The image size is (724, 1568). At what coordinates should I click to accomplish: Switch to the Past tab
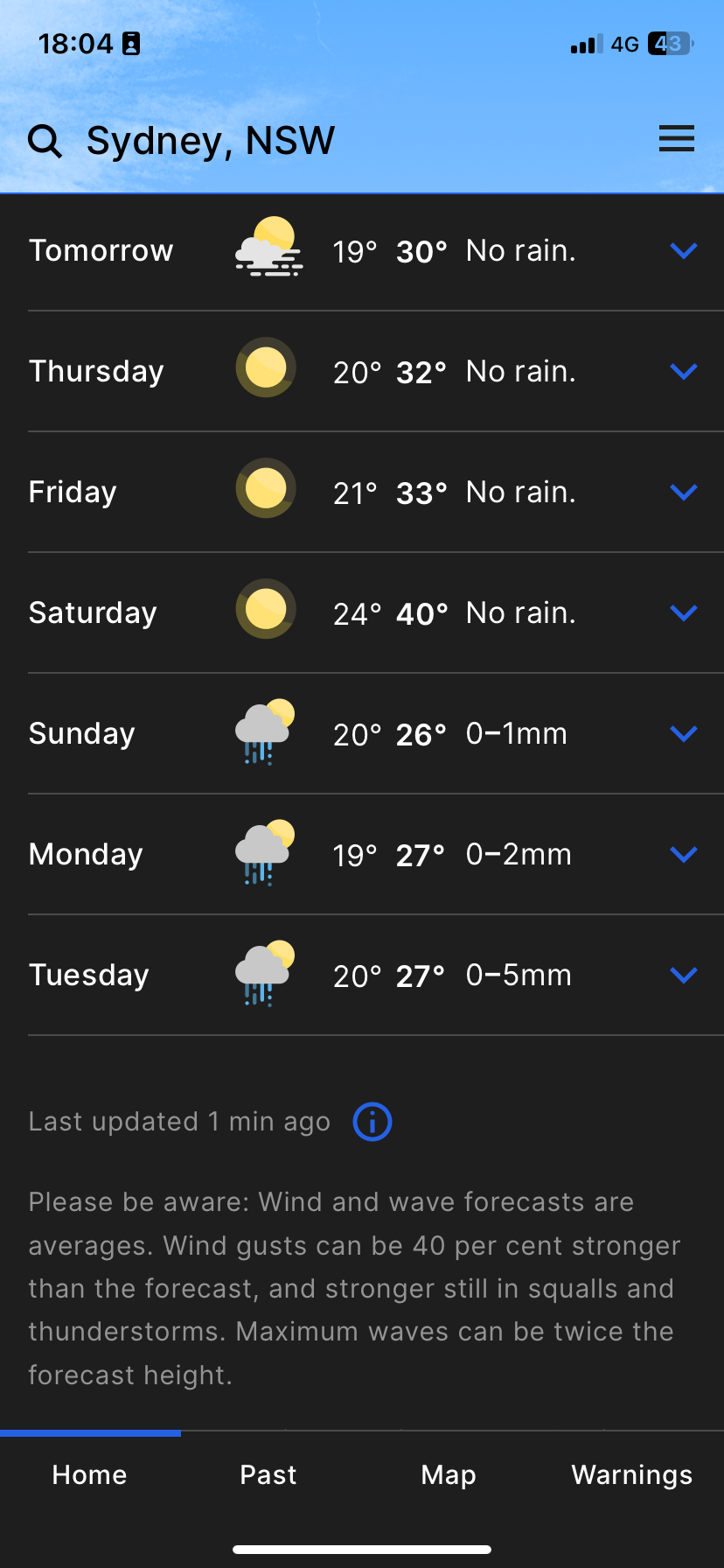click(268, 1475)
